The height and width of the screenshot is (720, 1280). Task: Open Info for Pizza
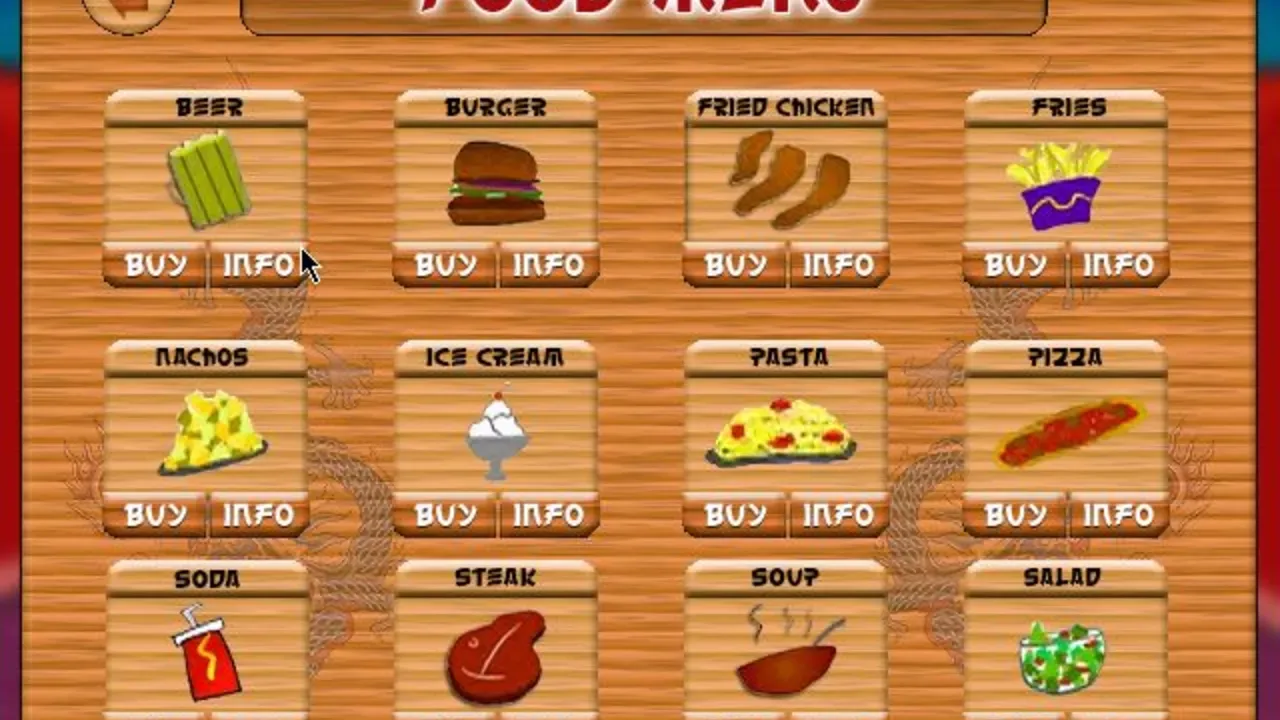[x=1119, y=515]
